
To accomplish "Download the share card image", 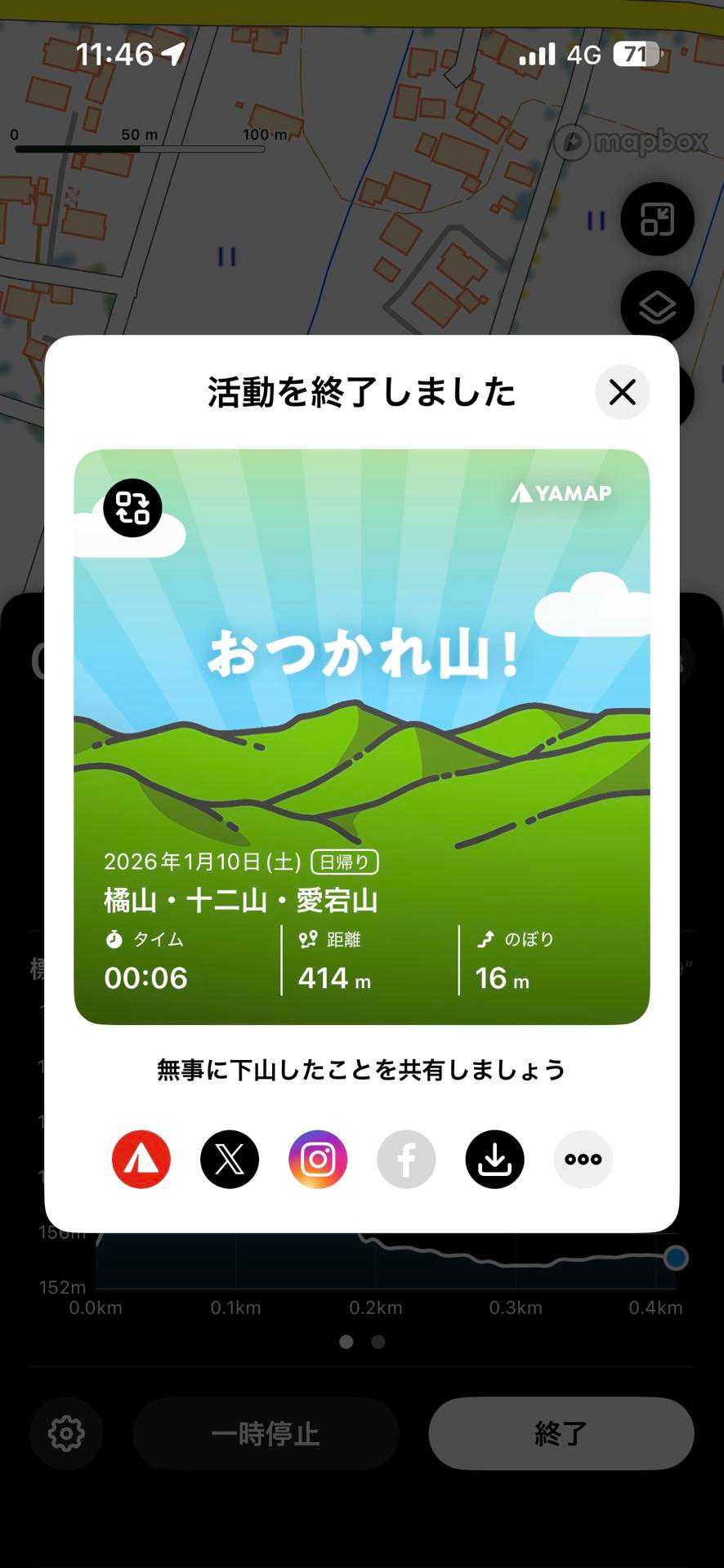I will point(494,1159).
